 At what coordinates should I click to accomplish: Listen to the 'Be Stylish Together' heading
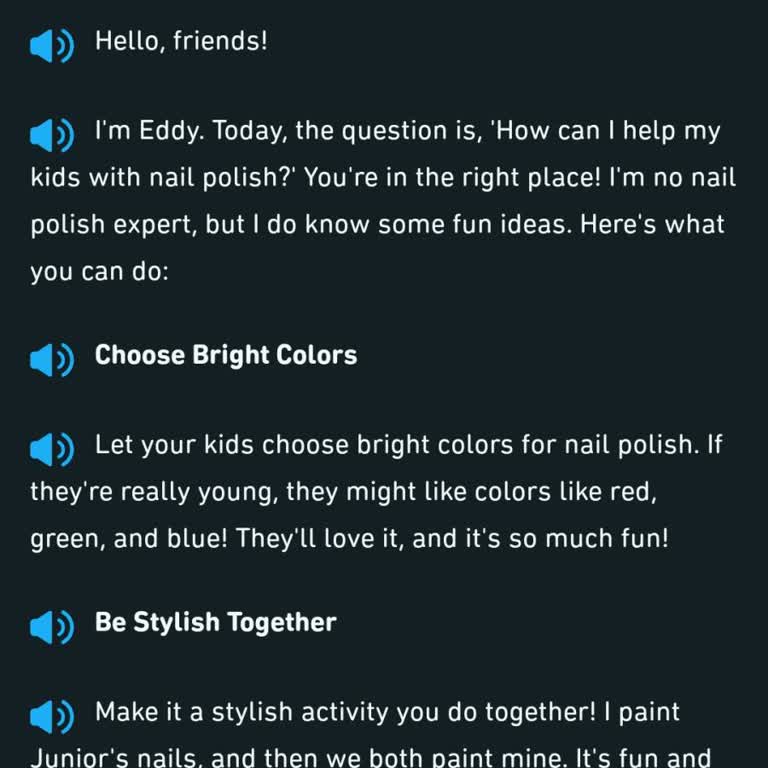point(51,626)
